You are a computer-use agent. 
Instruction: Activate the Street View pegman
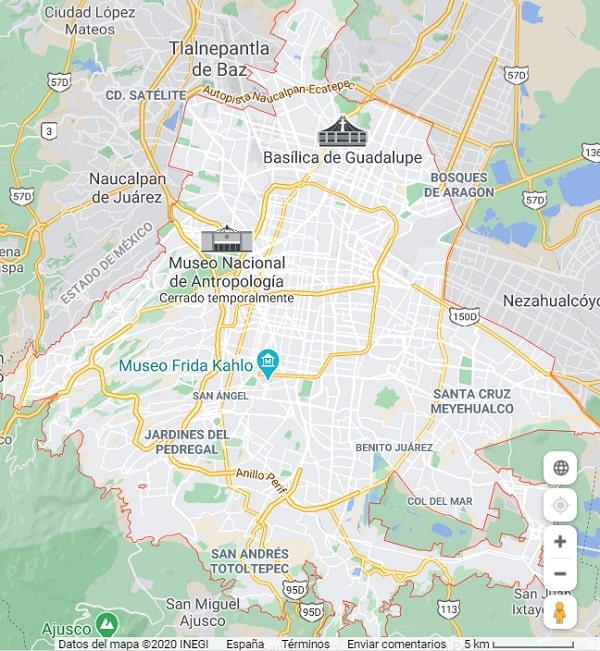560,612
